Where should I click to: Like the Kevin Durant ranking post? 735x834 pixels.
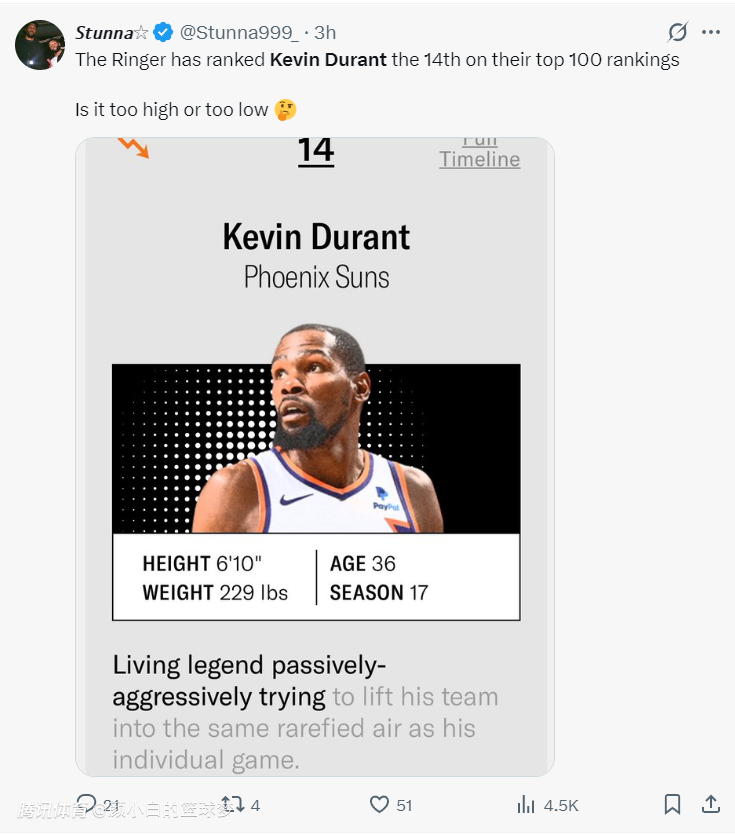coord(380,804)
